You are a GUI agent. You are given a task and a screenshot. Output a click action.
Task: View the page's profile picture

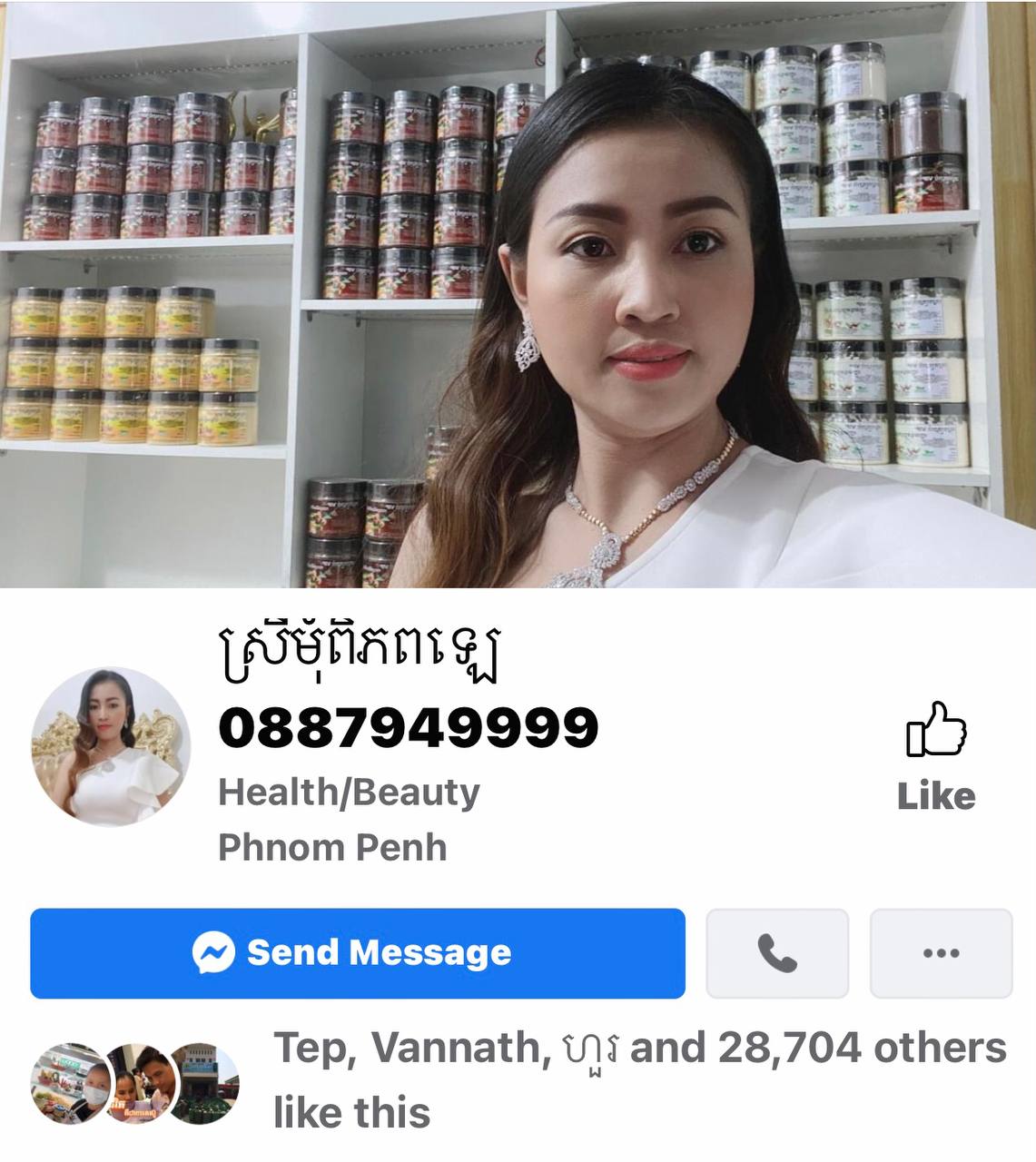tap(112, 747)
